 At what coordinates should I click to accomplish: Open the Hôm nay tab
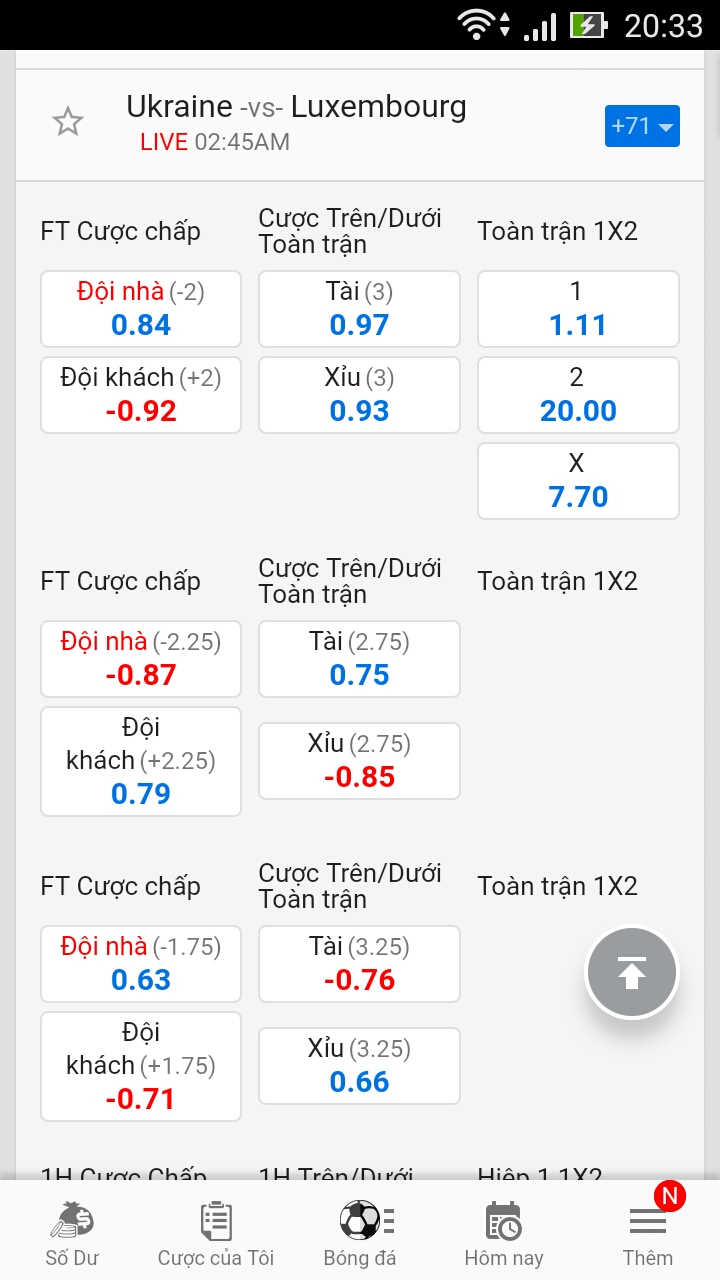point(504,1234)
